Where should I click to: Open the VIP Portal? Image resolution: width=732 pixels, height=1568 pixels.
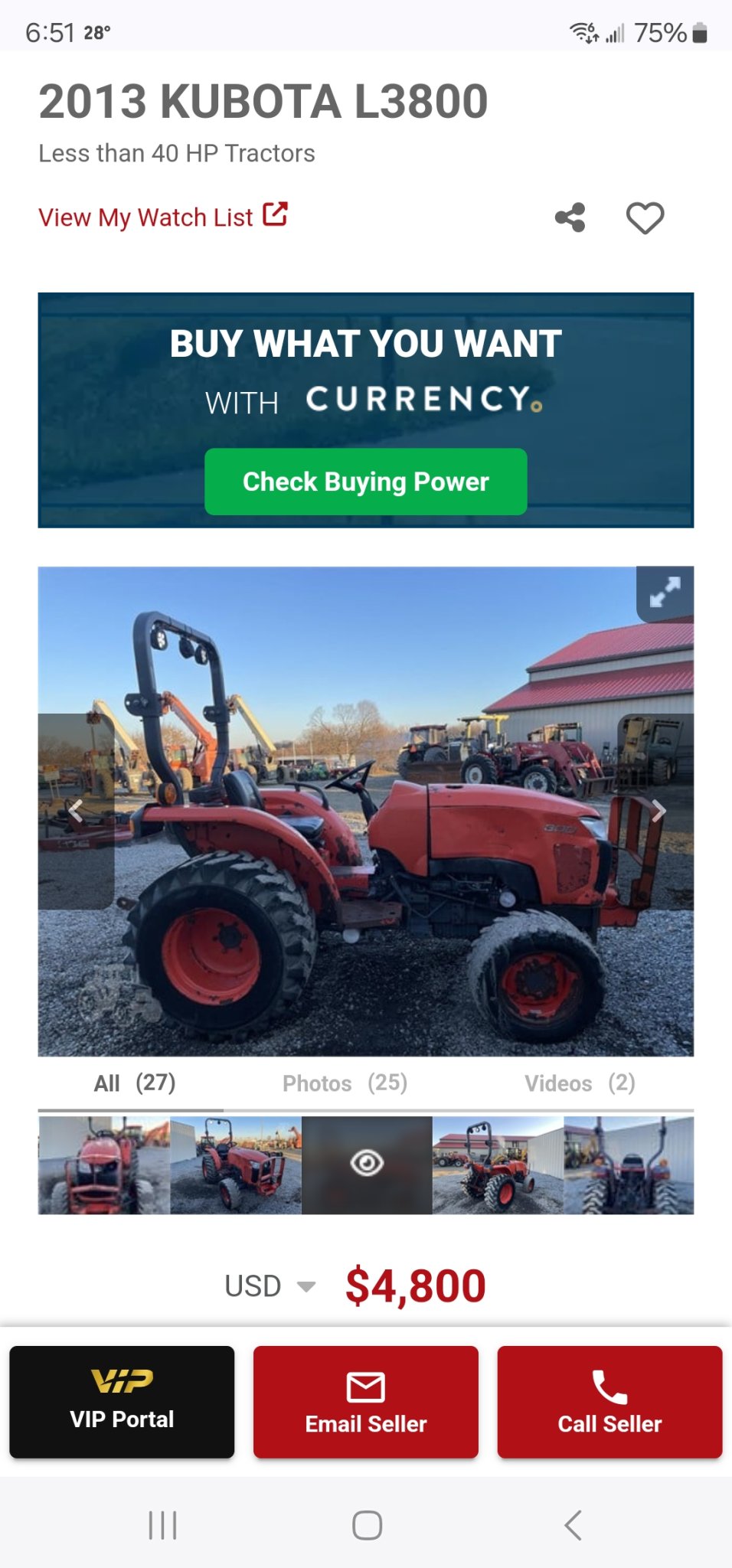(x=122, y=1402)
